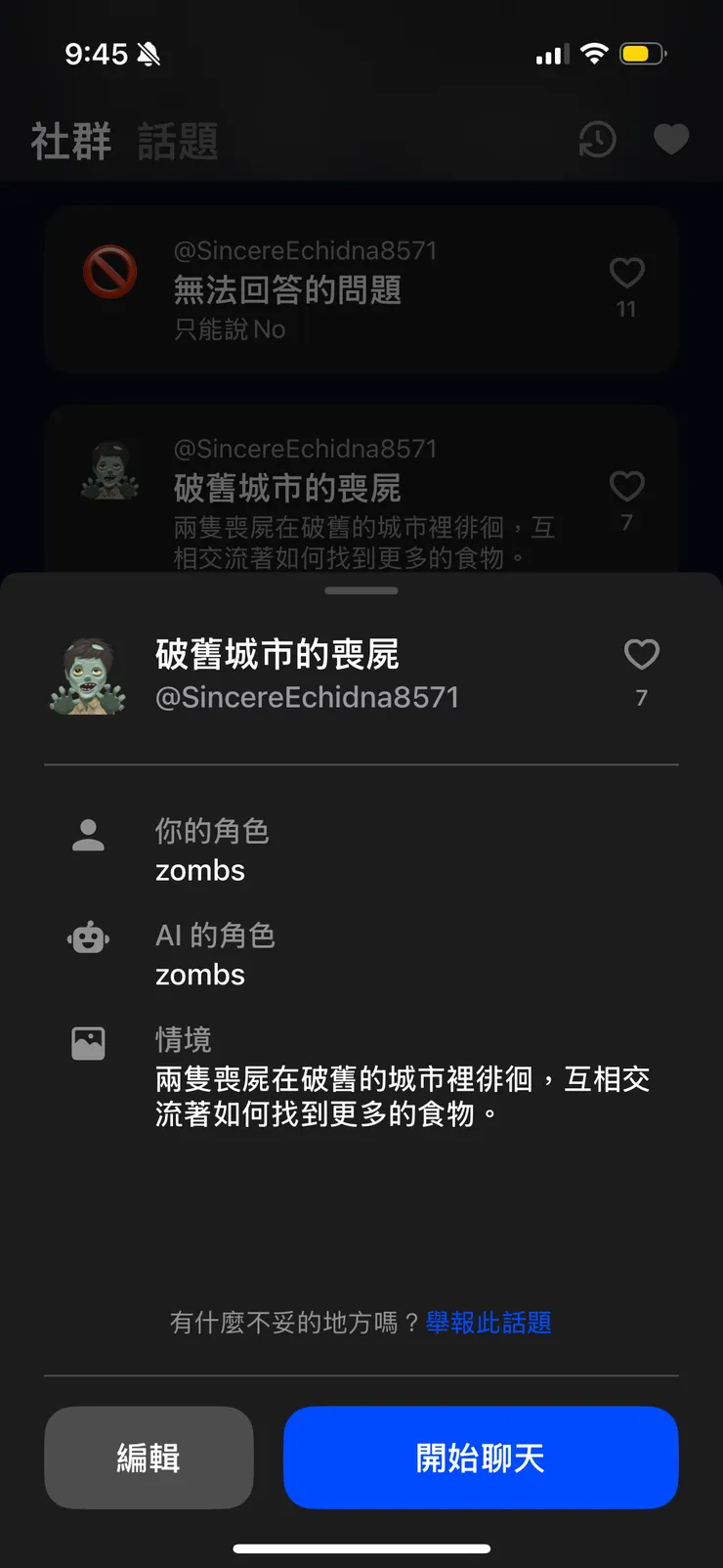The height and width of the screenshot is (1568, 723).
Task: Tap 開始聊天 to start chatting
Action: point(480,1458)
